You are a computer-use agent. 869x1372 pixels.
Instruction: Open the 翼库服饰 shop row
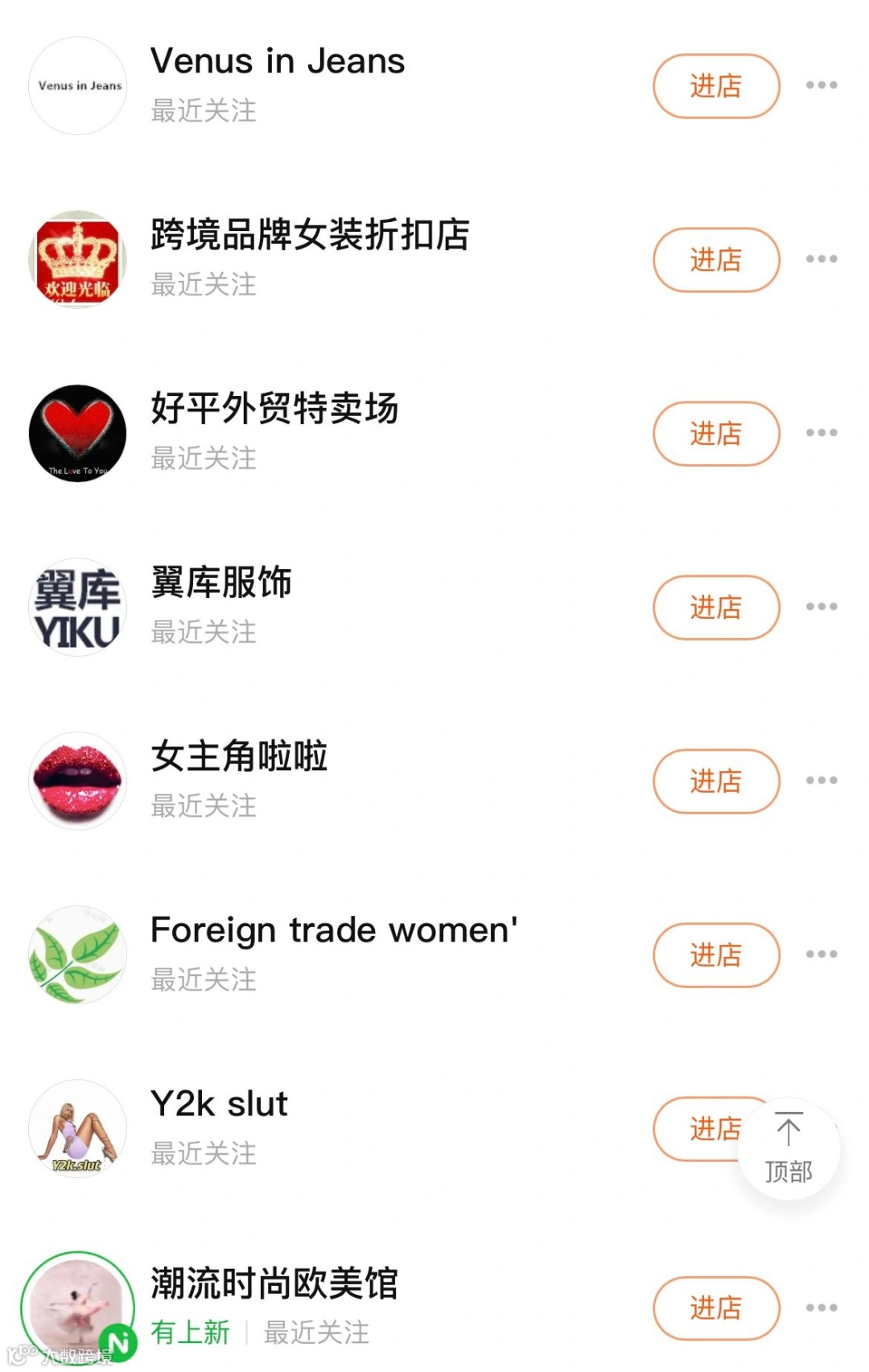221,583
